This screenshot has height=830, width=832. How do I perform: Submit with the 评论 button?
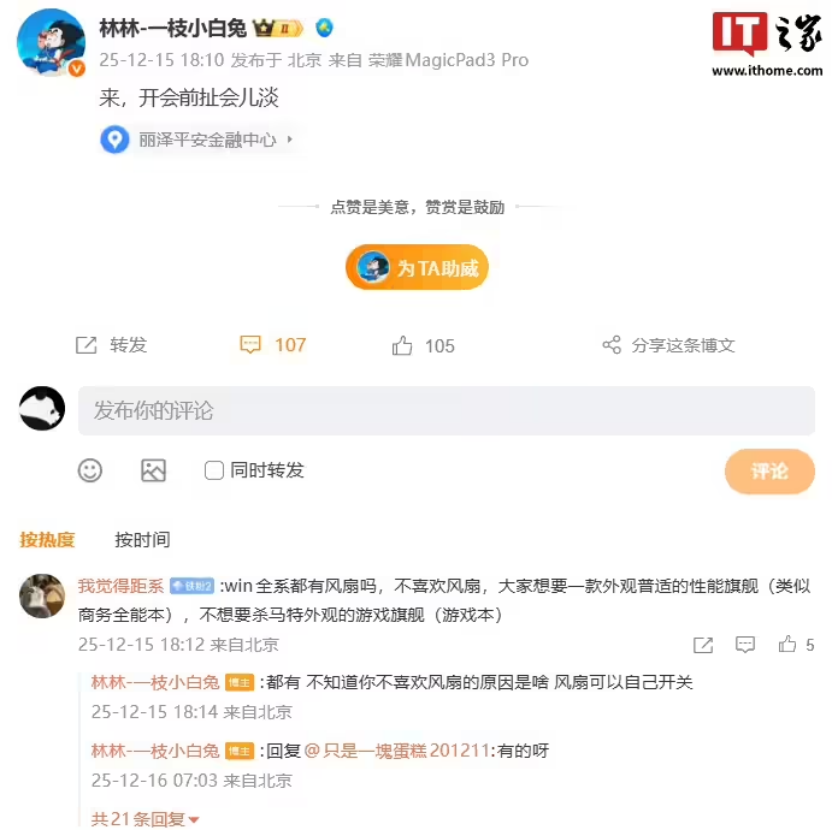click(x=769, y=471)
